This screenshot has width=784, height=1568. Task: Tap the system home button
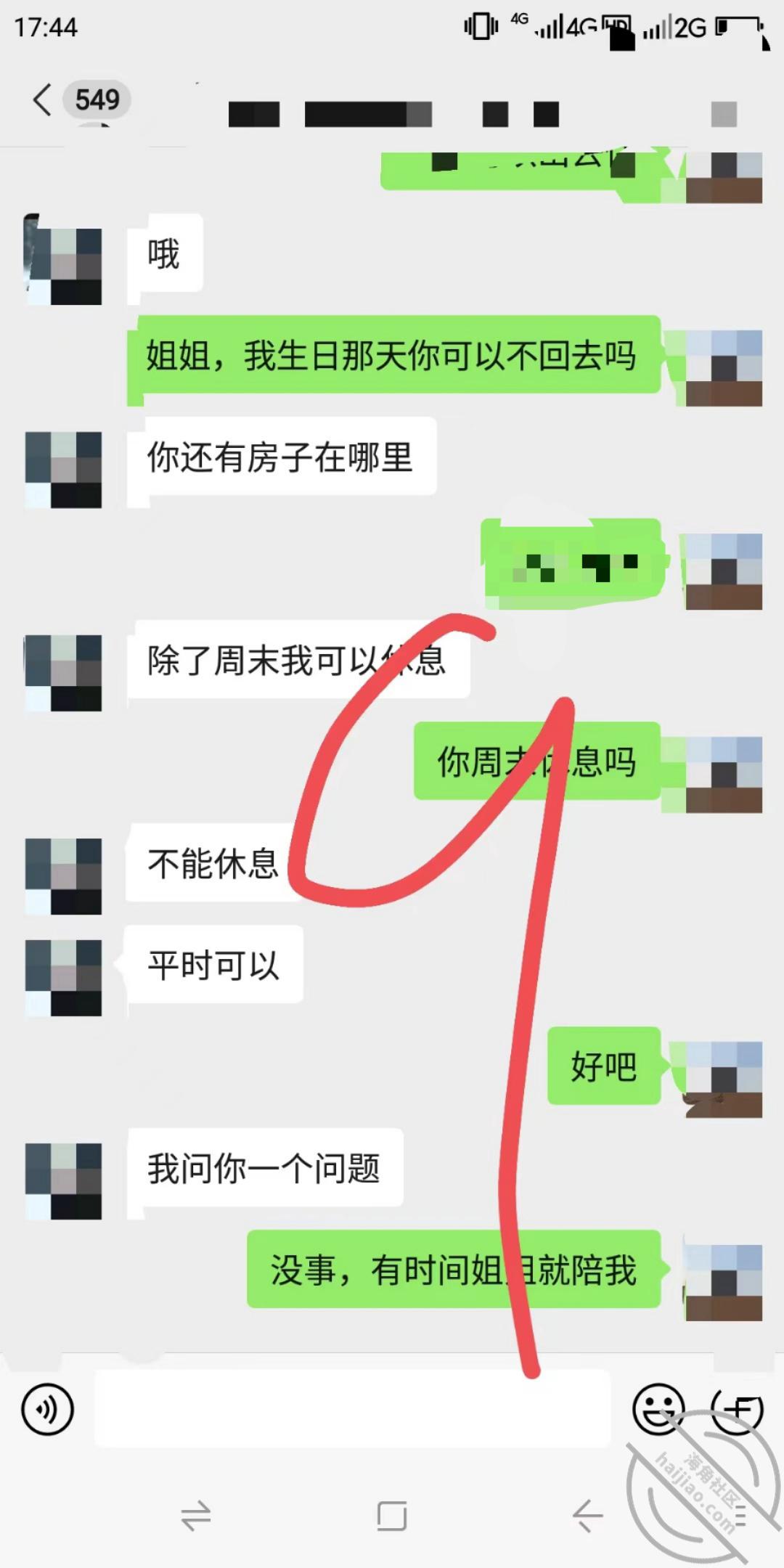point(392,1516)
